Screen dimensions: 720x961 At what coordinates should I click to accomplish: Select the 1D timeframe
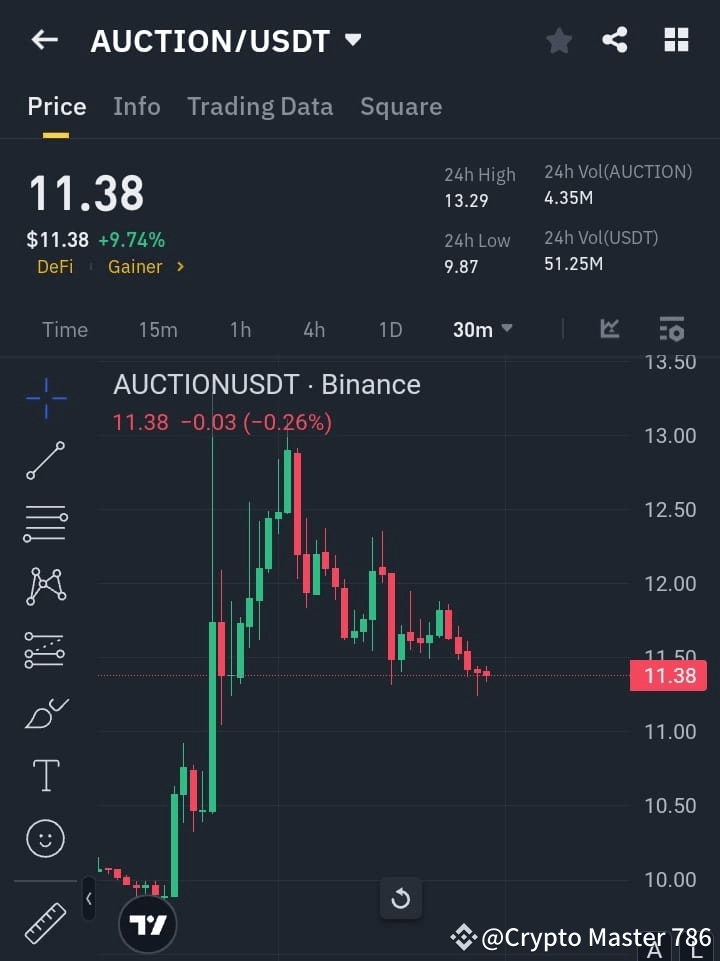click(390, 329)
